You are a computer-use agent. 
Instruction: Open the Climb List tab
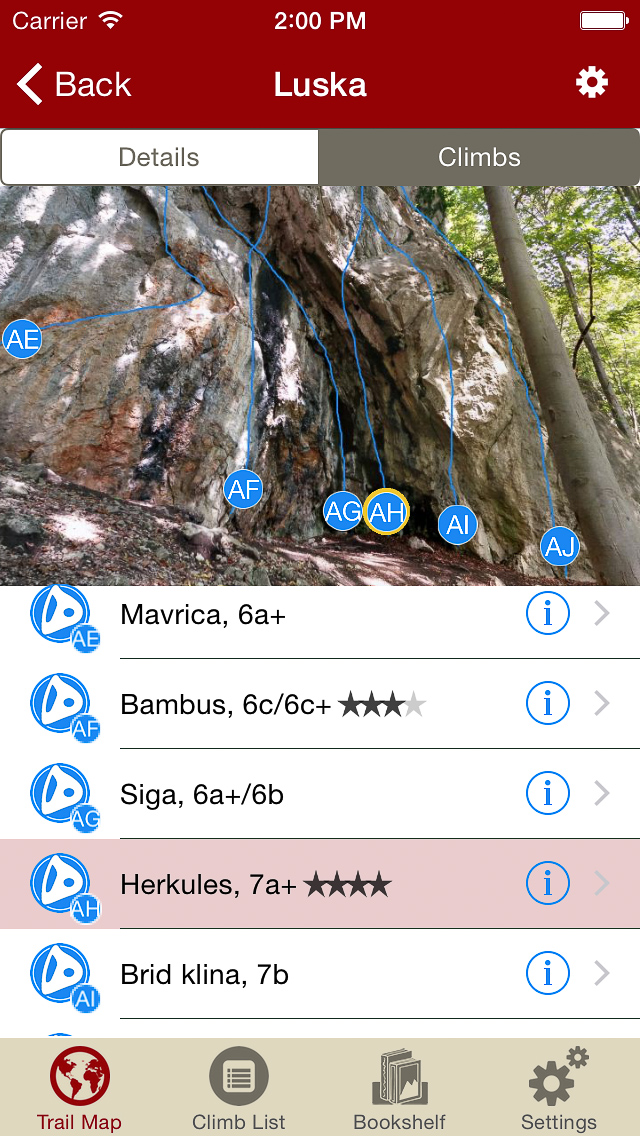tap(239, 1088)
